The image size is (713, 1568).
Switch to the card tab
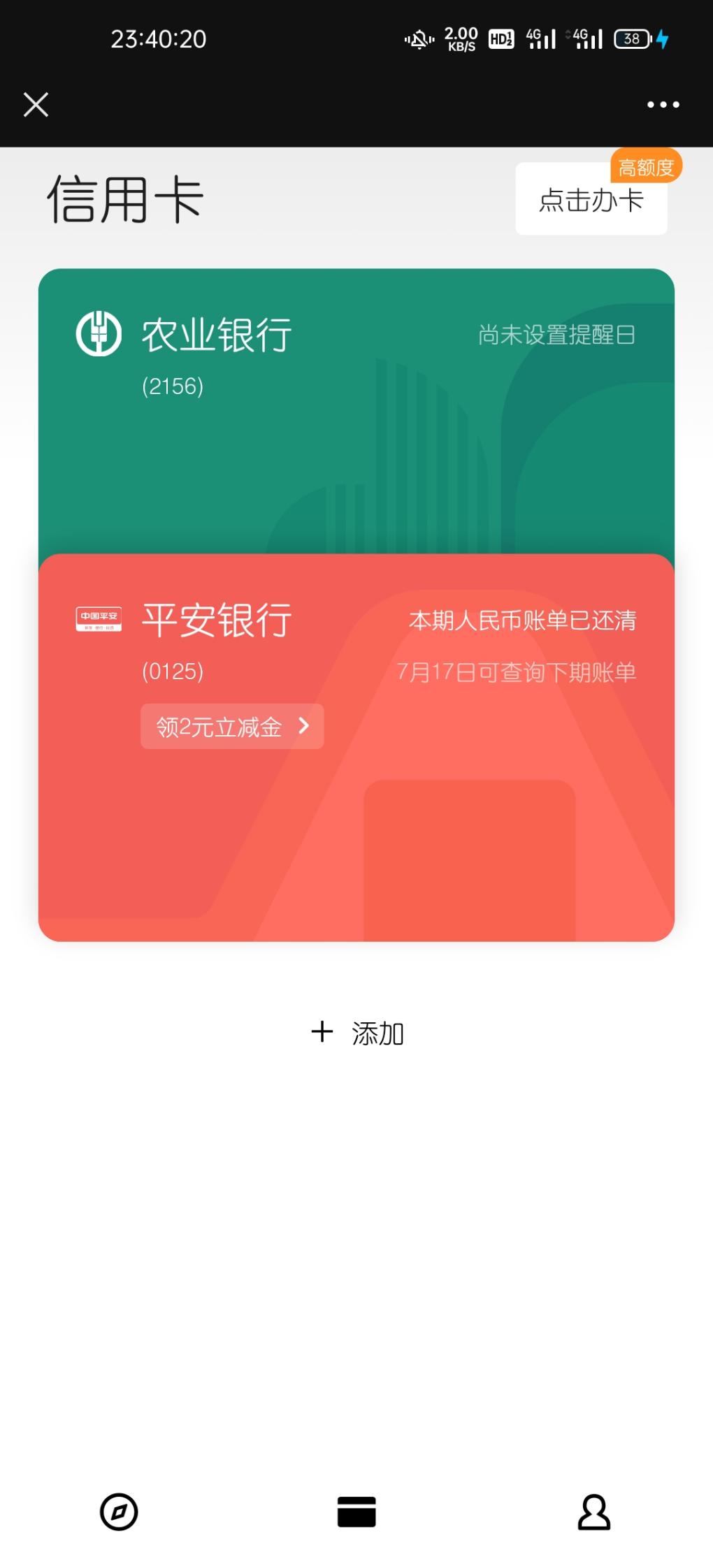pos(356,1512)
